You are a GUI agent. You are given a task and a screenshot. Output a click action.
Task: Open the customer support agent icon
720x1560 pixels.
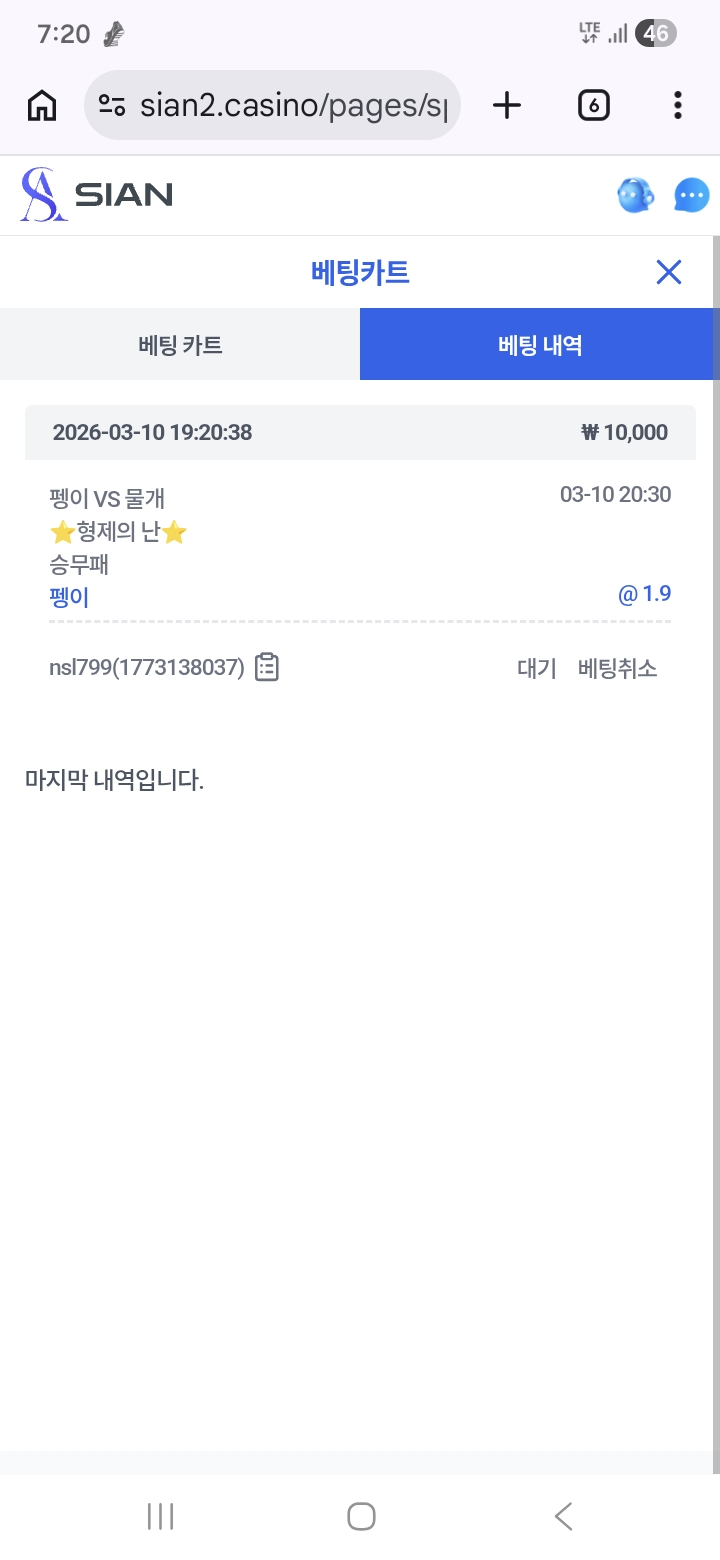[635, 195]
